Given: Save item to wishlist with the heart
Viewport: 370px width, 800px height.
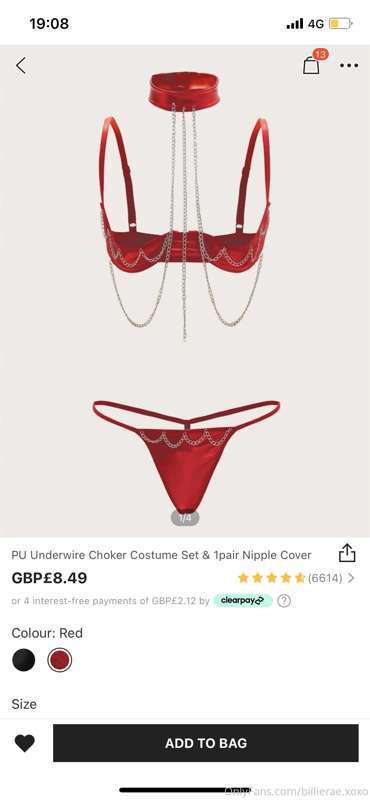Looking at the screenshot, I should point(24,743).
